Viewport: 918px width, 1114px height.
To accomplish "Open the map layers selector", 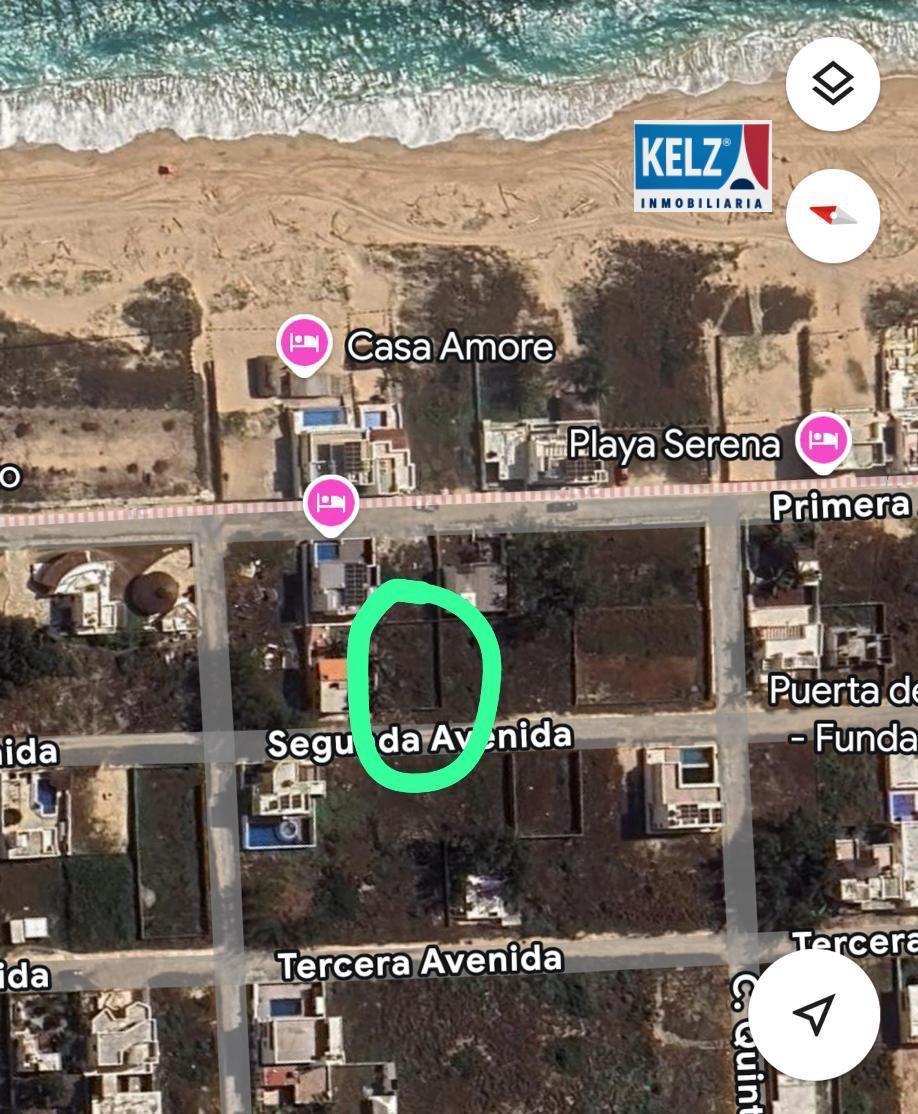I will [832, 84].
